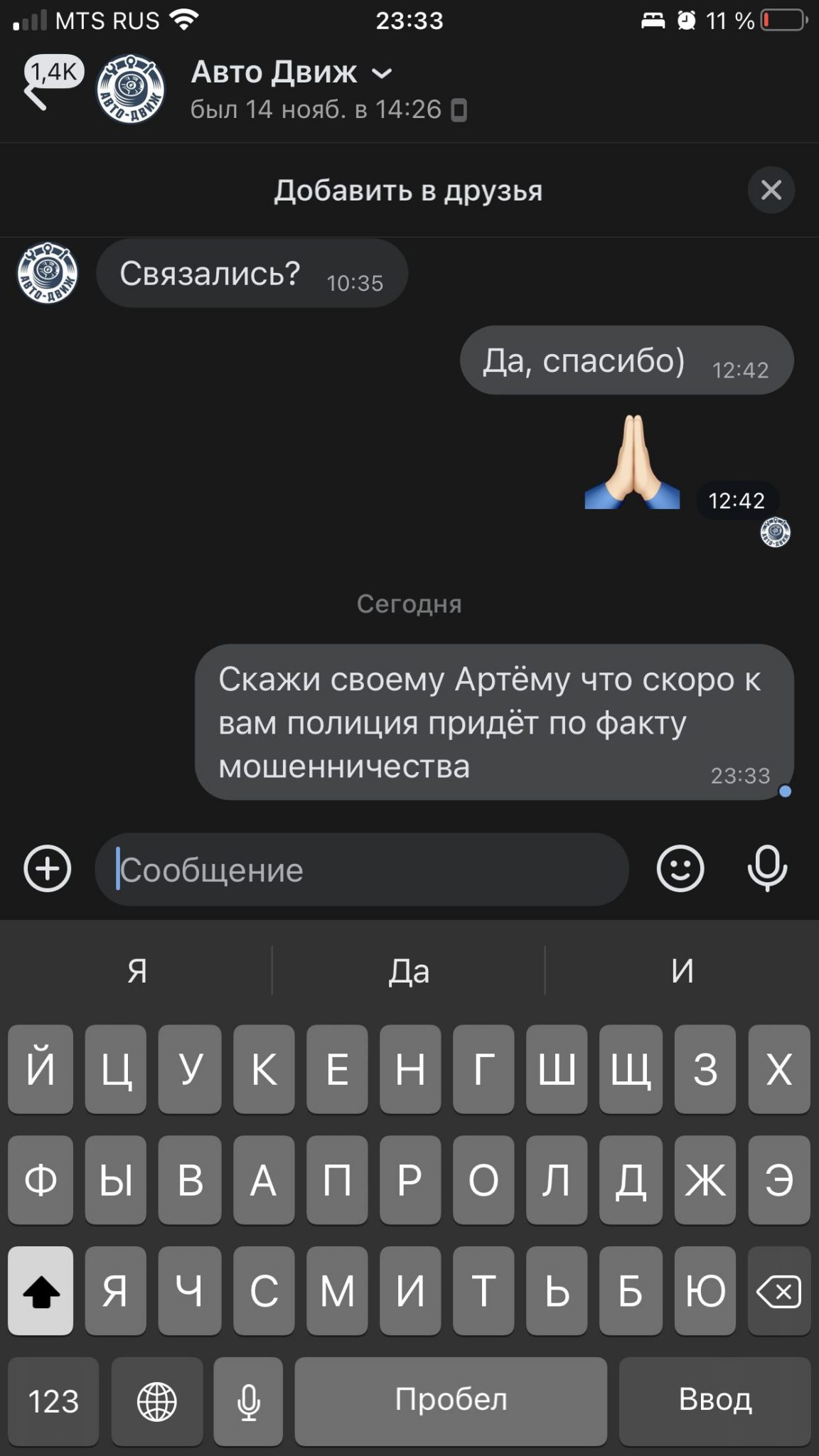Select the message about полиция придёт
The height and width of the screenshot is (1456, 819).
(x=494, y=722)
